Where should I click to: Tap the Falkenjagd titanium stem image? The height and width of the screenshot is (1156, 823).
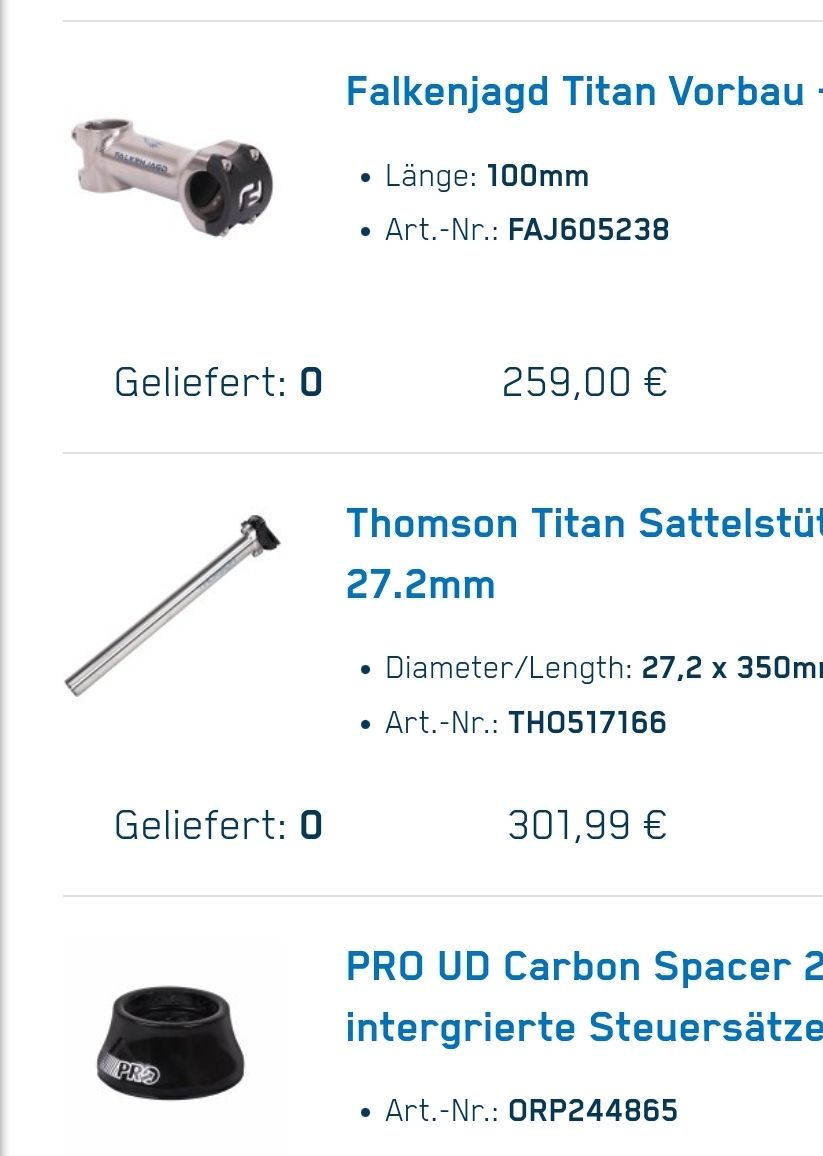171,175
